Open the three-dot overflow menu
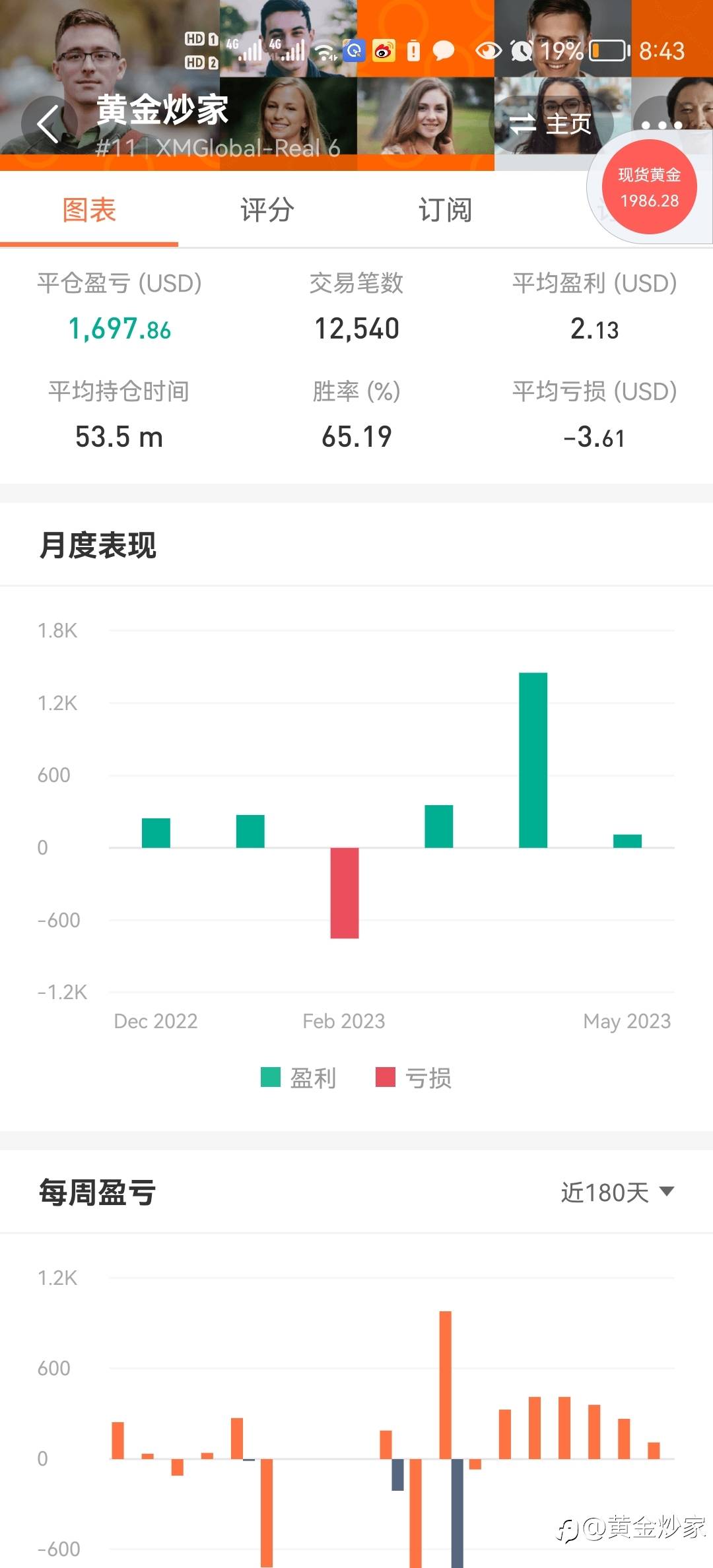Image resolution: width=713 pixels, height=1568 pixels. [x=662, y=124]
